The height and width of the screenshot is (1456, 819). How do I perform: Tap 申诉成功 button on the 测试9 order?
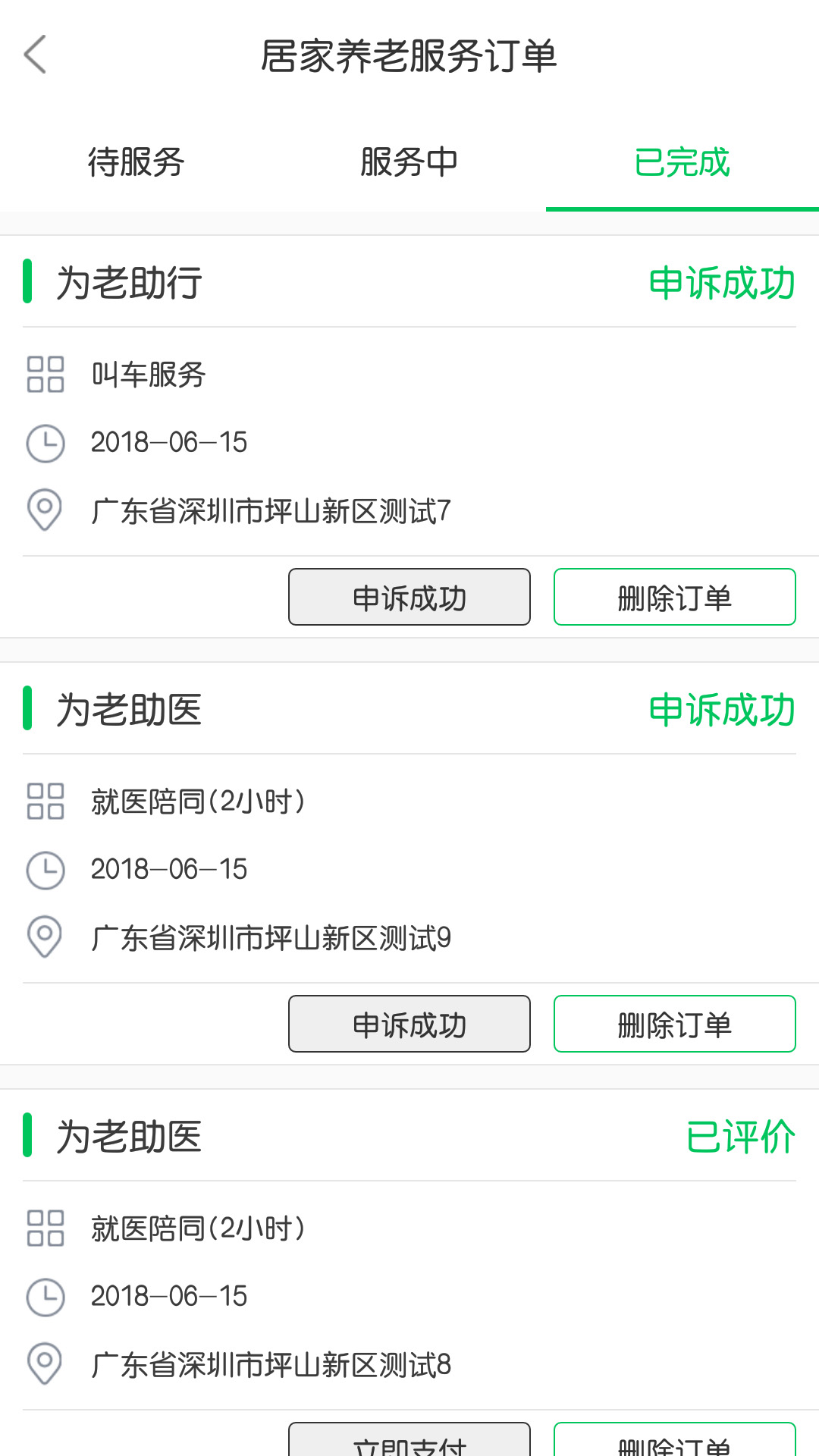point(409,1024)
